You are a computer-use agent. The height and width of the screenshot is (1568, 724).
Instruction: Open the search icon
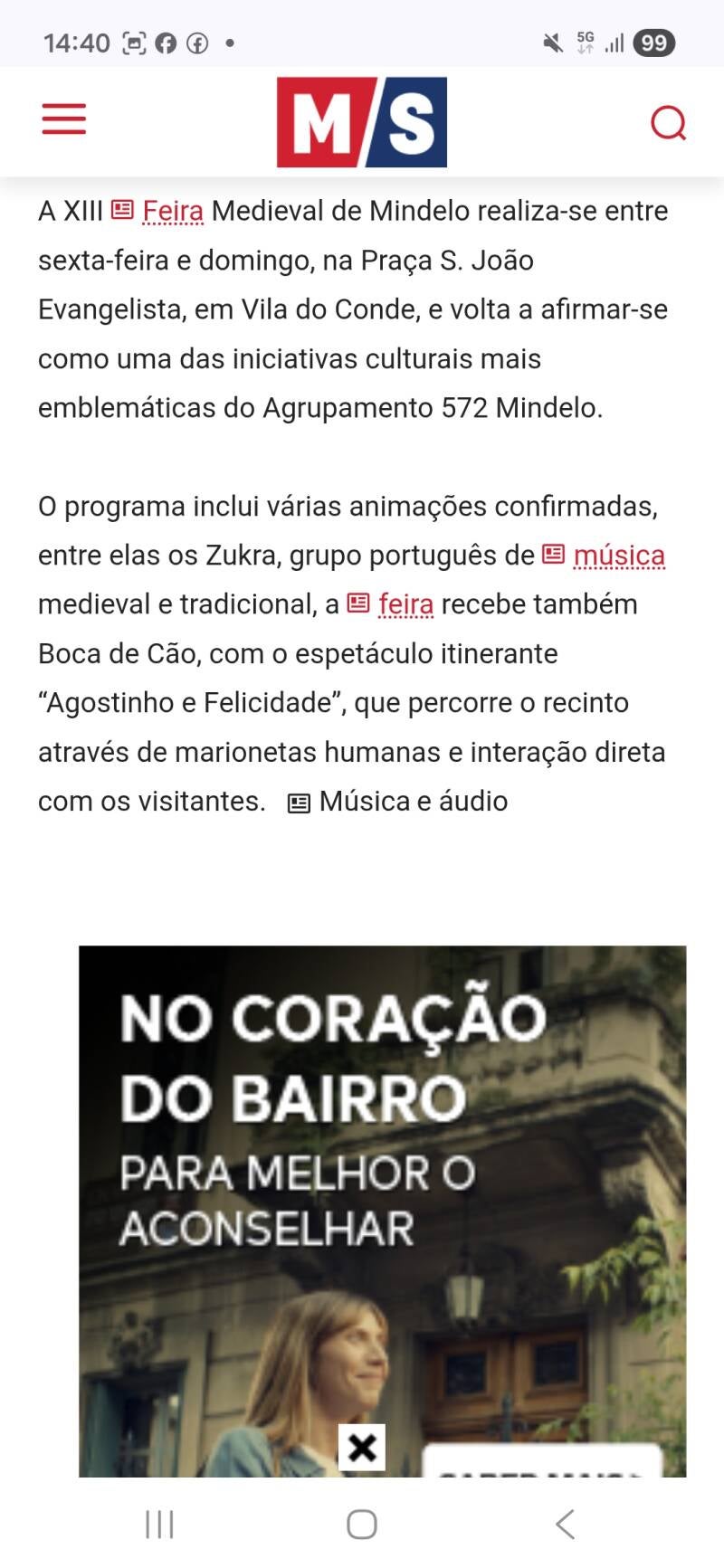(x=669, y=123)
